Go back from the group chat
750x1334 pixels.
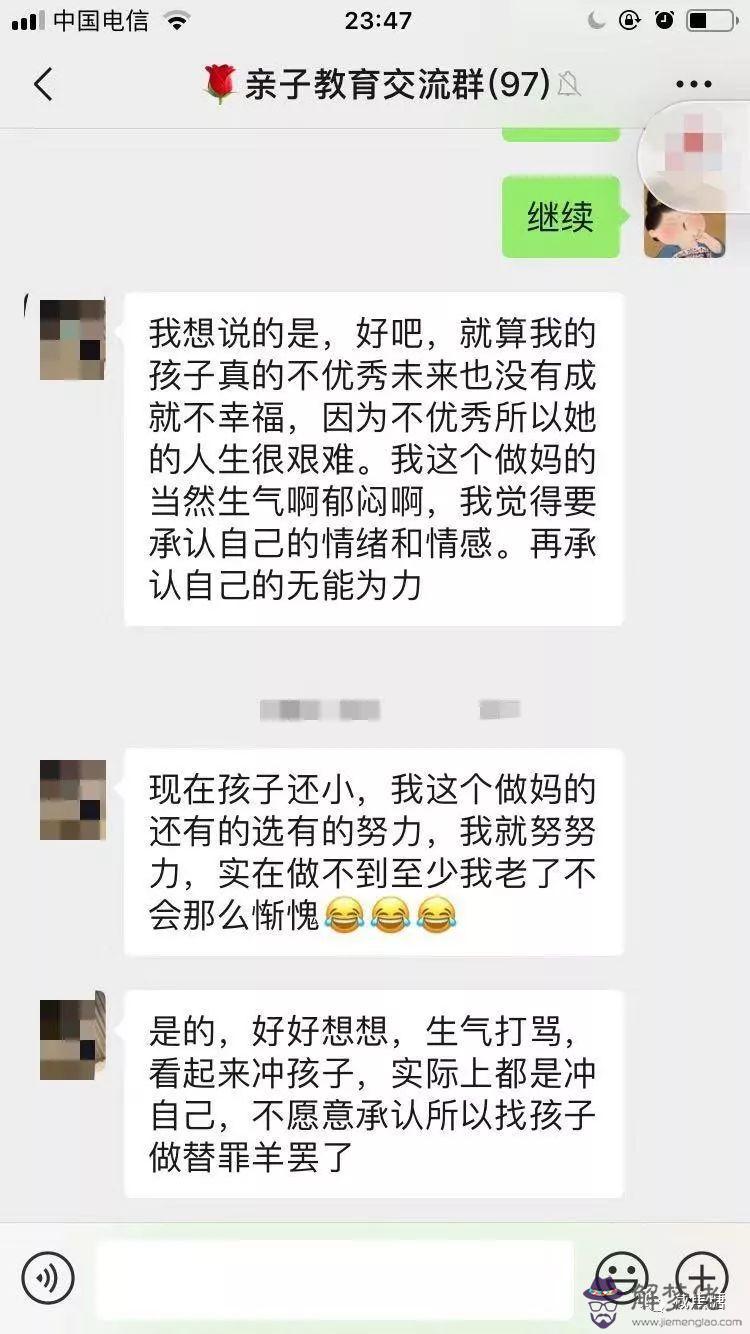click(43, 85)
